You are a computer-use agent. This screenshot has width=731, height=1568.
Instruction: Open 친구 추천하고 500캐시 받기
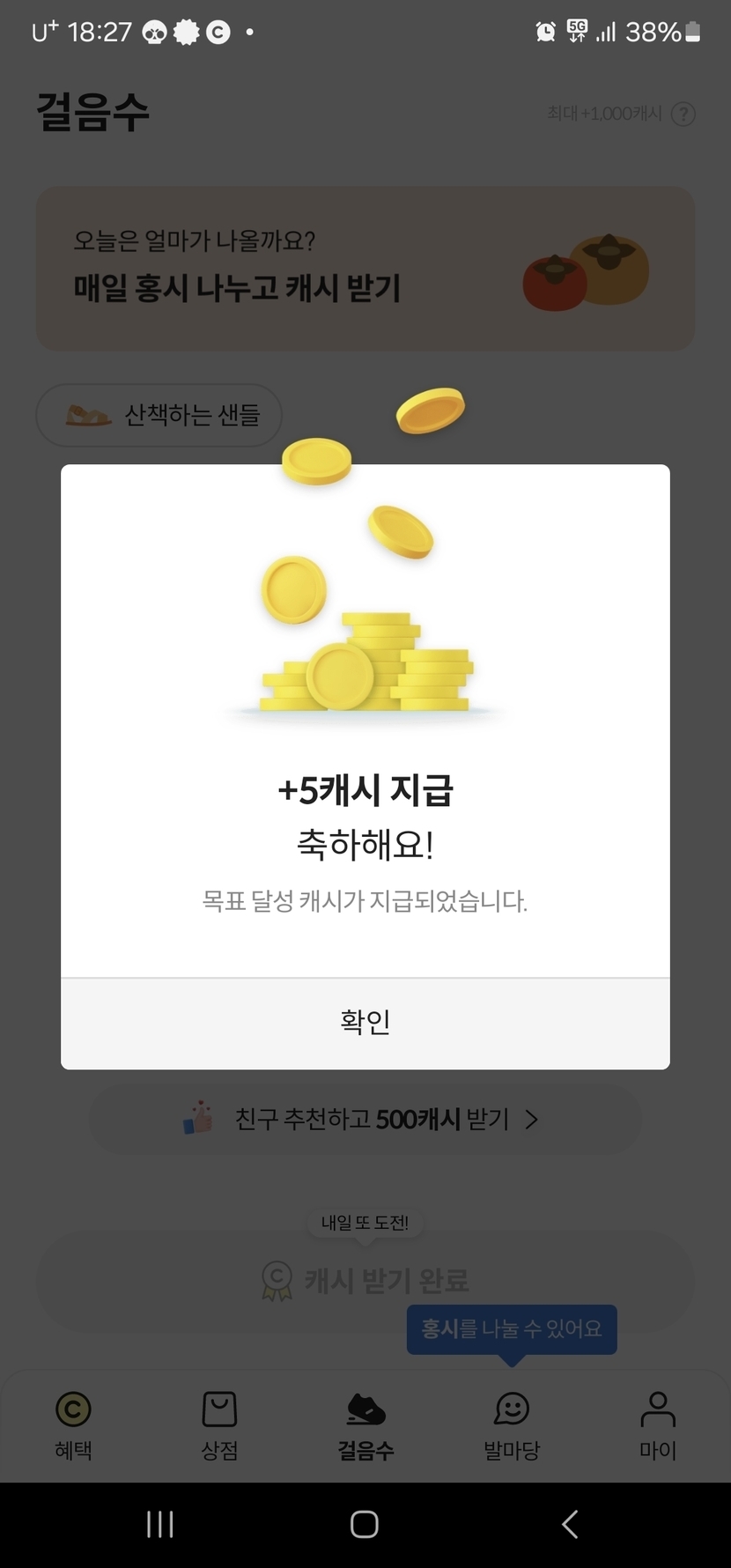365,1119
